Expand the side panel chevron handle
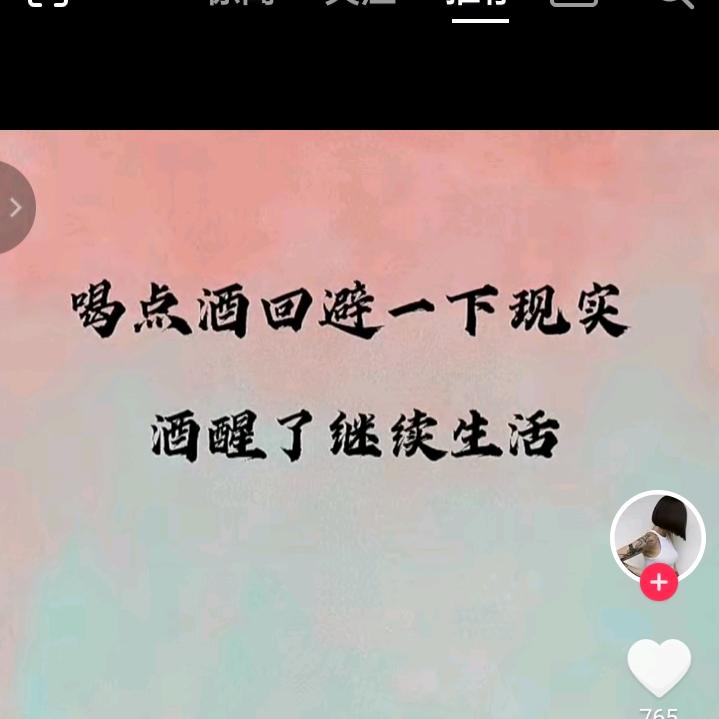The height and width of the screenshot is (719, 719). 15,207
